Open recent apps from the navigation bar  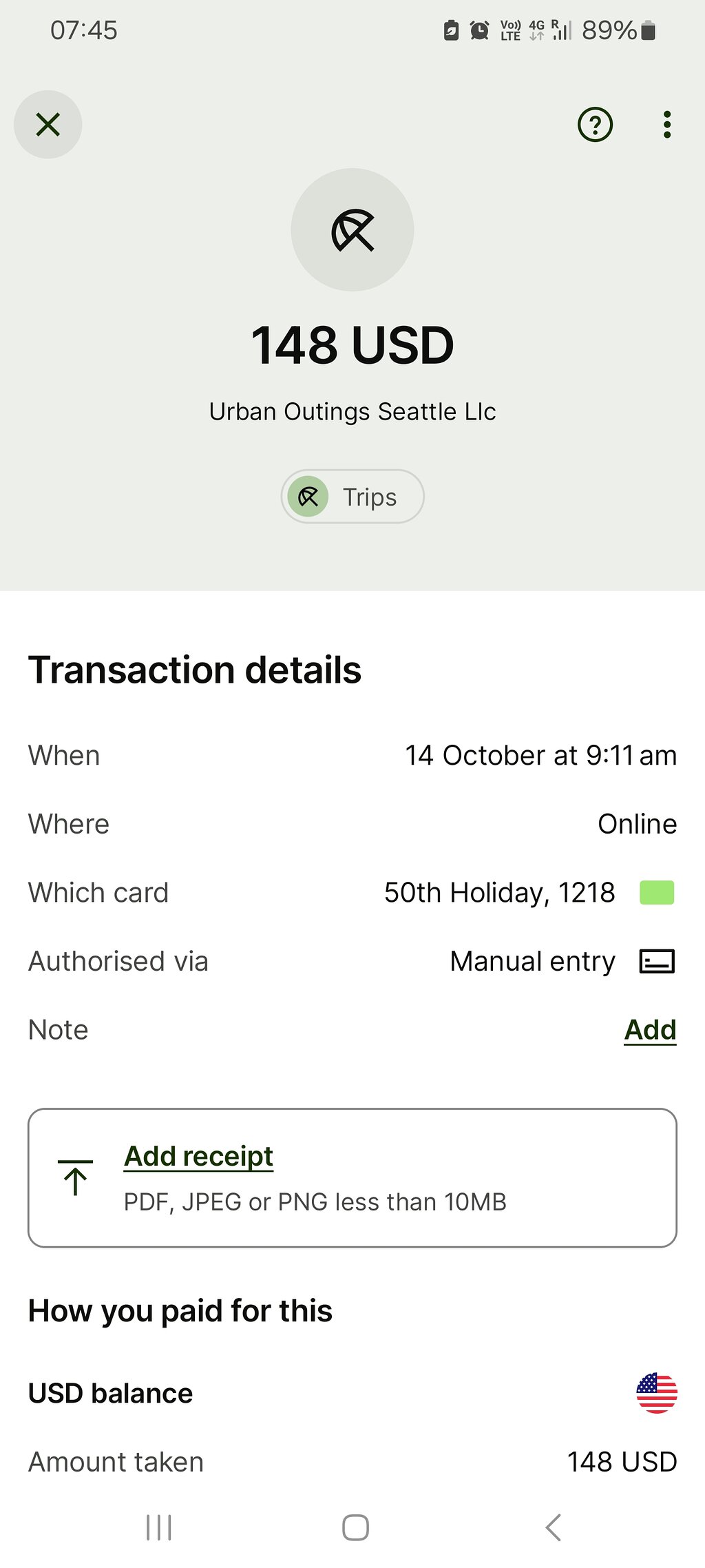click(159, 1527)
